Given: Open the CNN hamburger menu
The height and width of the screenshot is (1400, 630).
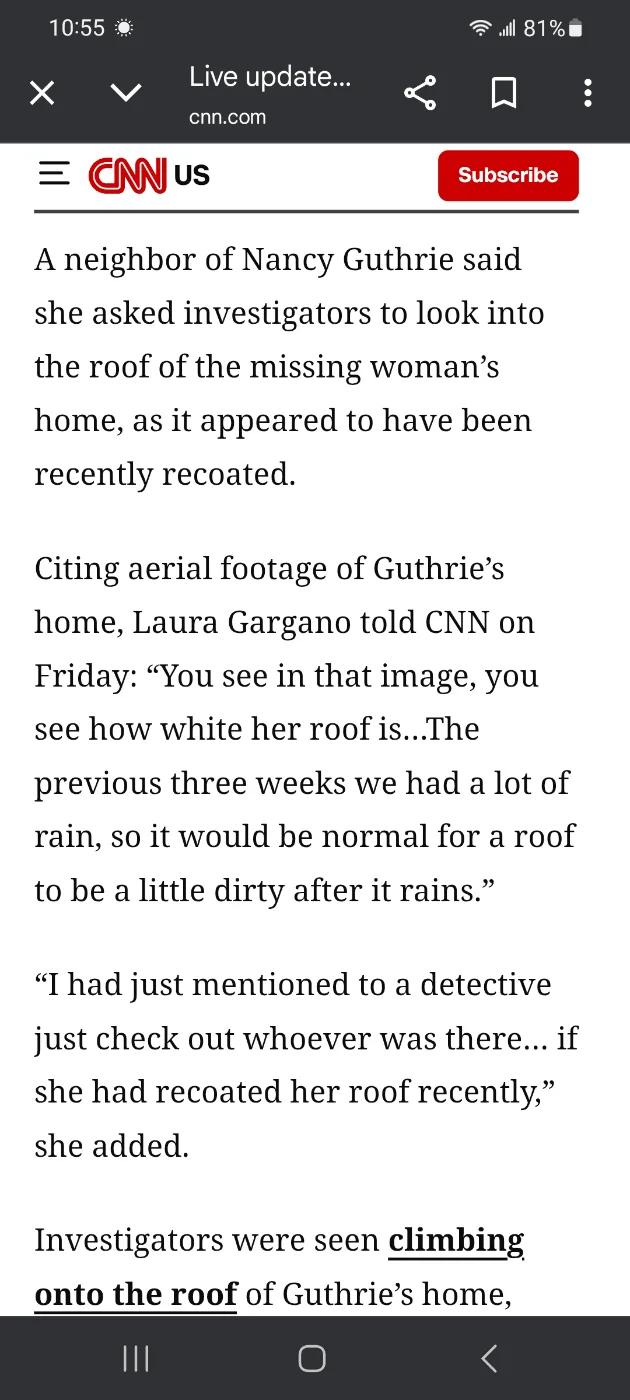Looking at the screenshot, I should click(54, 175).
